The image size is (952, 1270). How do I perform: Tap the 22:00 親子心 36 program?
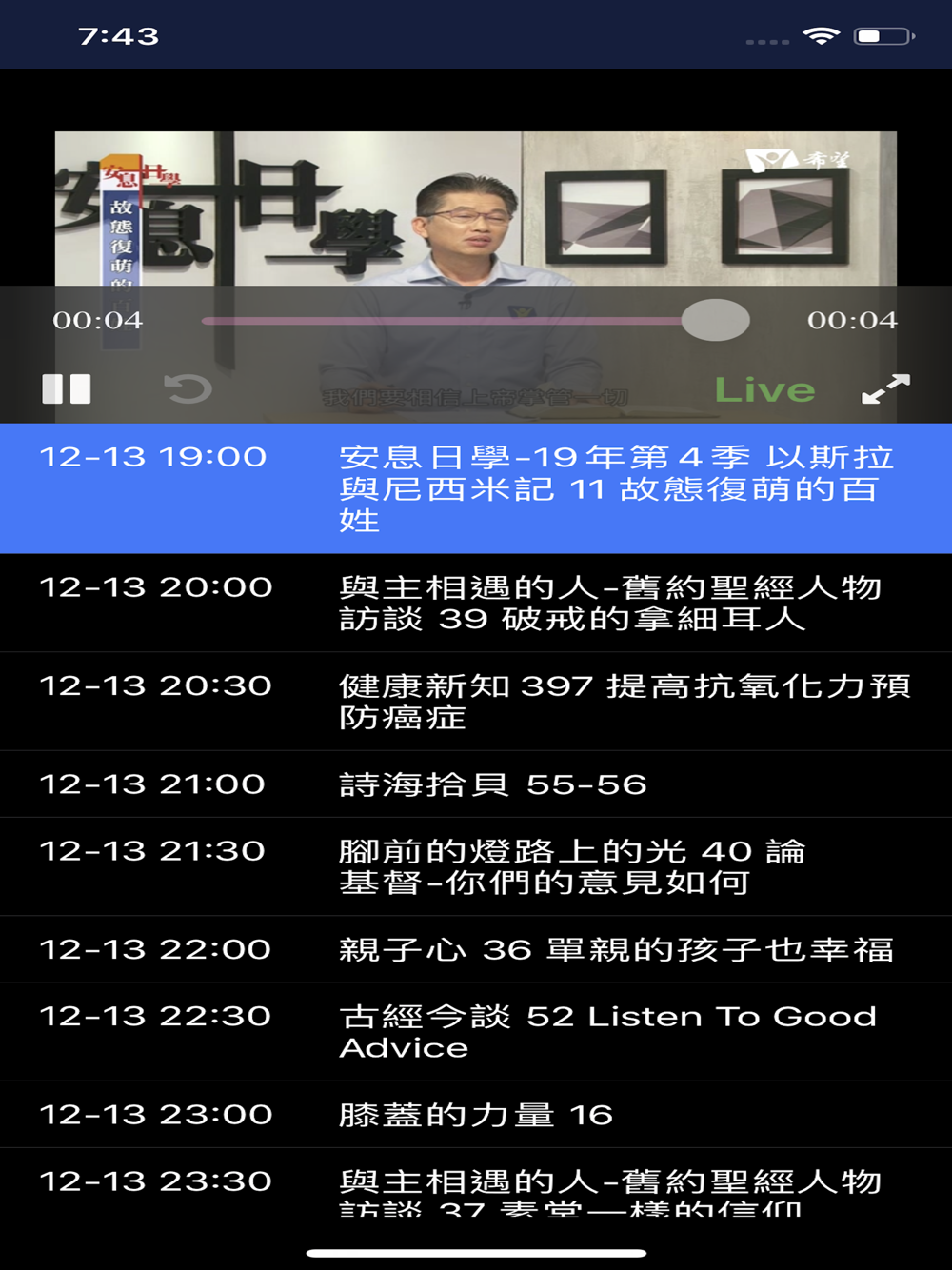(x=476, y=949)
